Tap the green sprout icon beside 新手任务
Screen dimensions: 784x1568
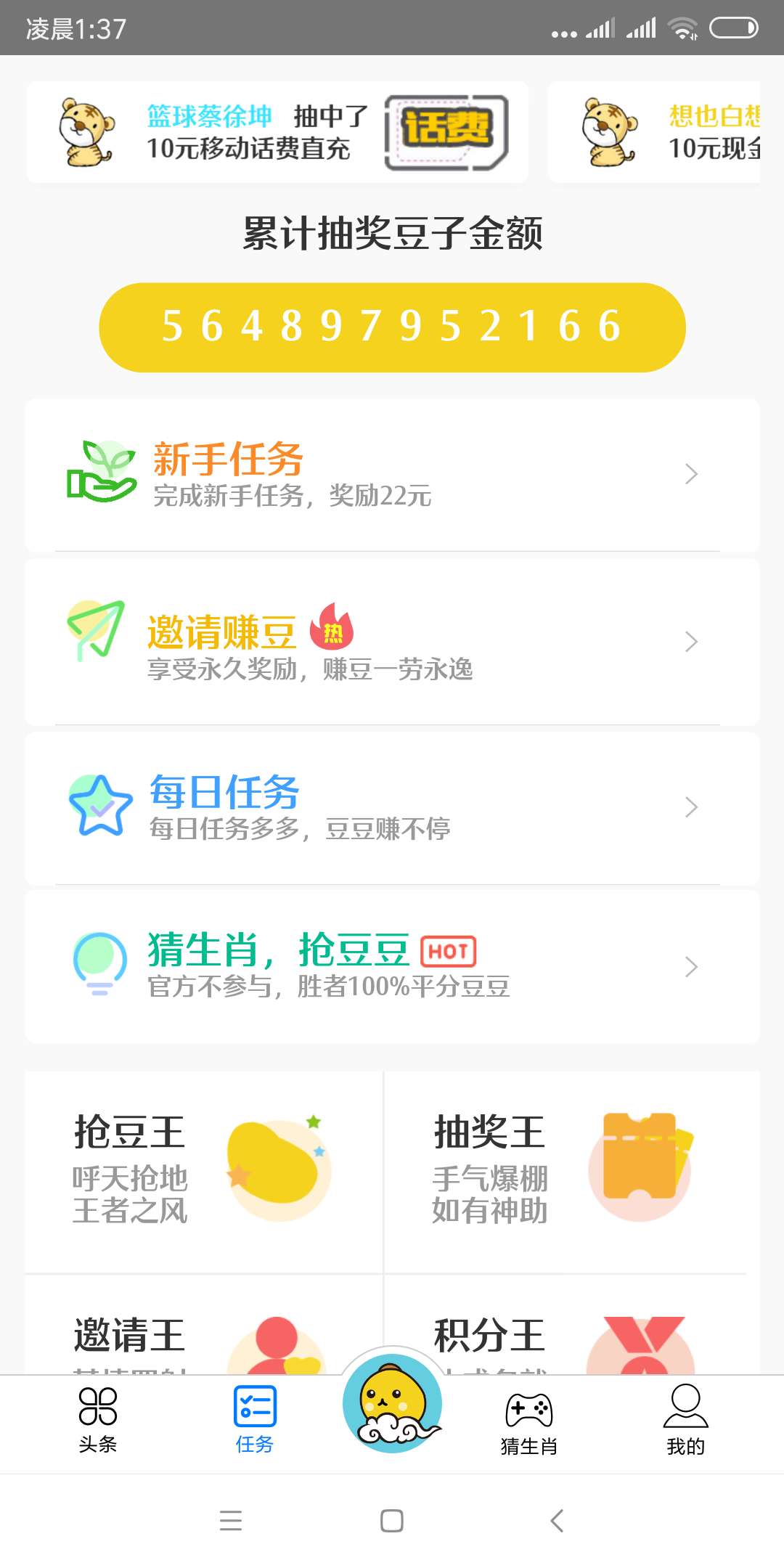102,470
